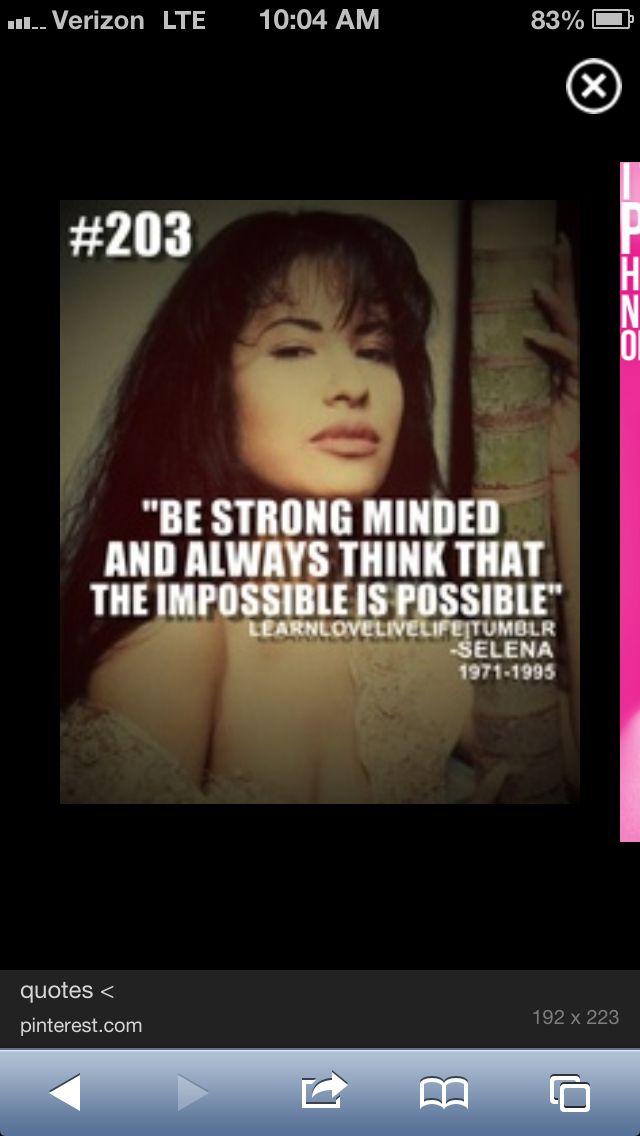The image size is (640, 1136).
Task: View open Safari tabs
Action: point(570,1093)
